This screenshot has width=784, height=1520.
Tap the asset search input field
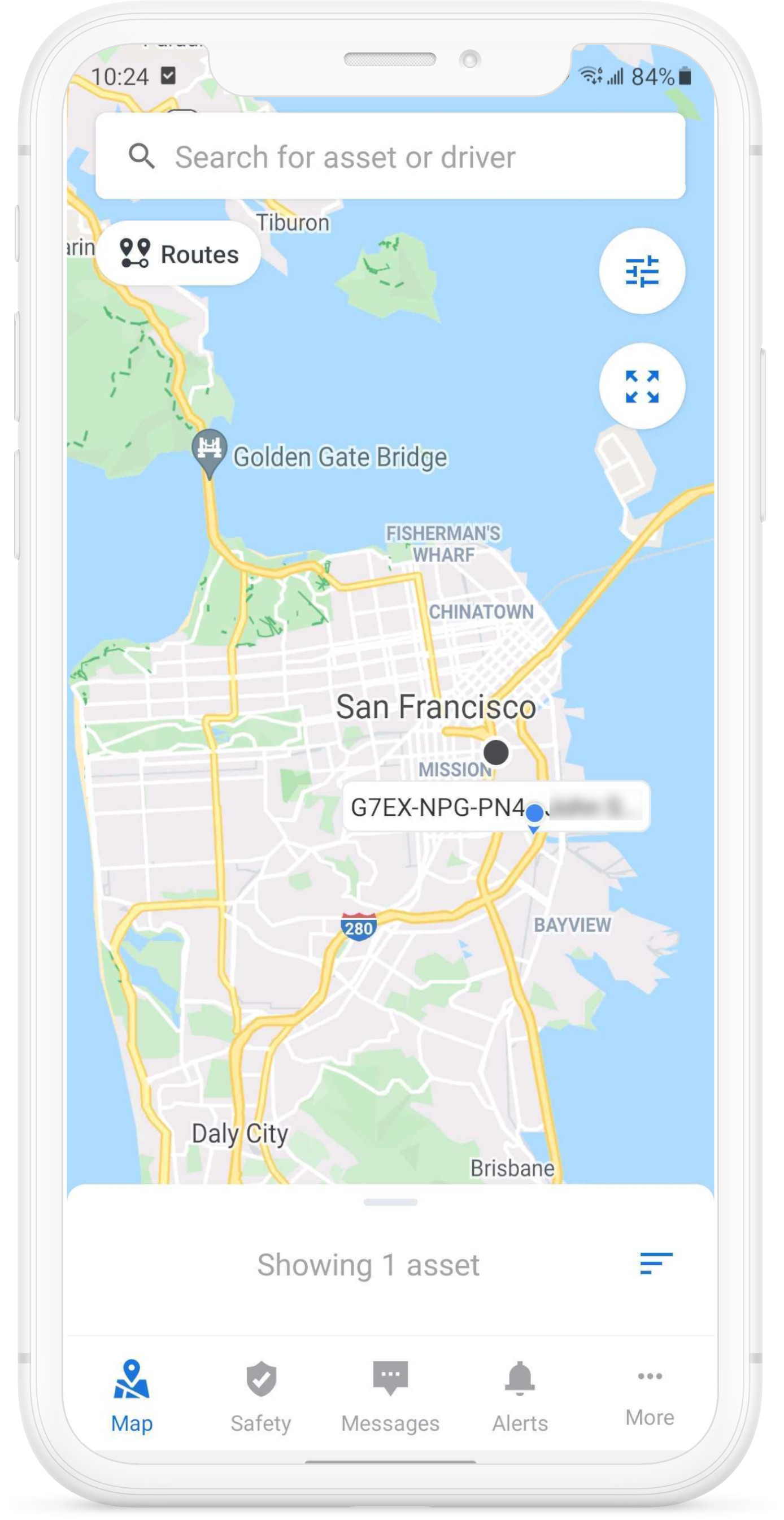(x=389, y=156)
